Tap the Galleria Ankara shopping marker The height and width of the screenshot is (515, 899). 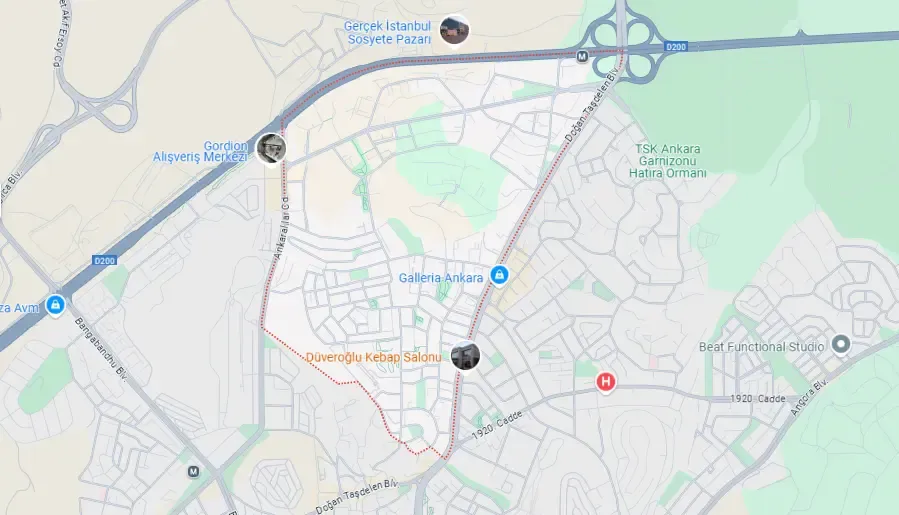tap(498, 276)
